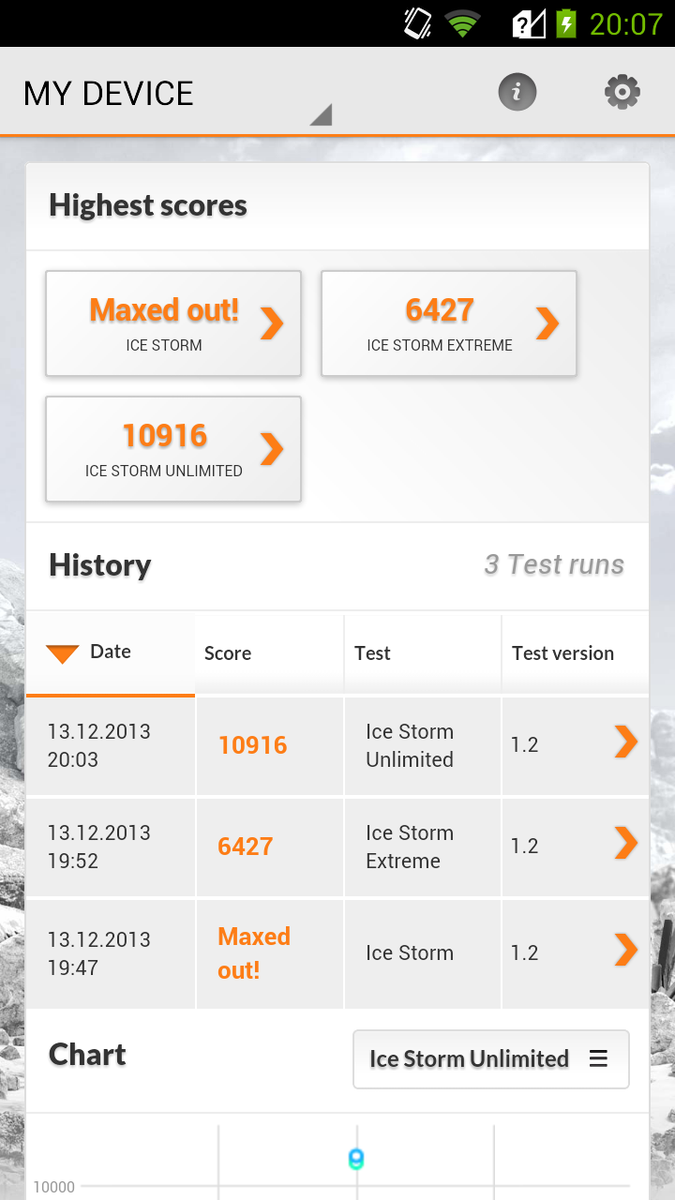The width and height of the screenshot is (675, 1200).
Task: Open the info icon in the app bar
Action: tap(517, 93)
